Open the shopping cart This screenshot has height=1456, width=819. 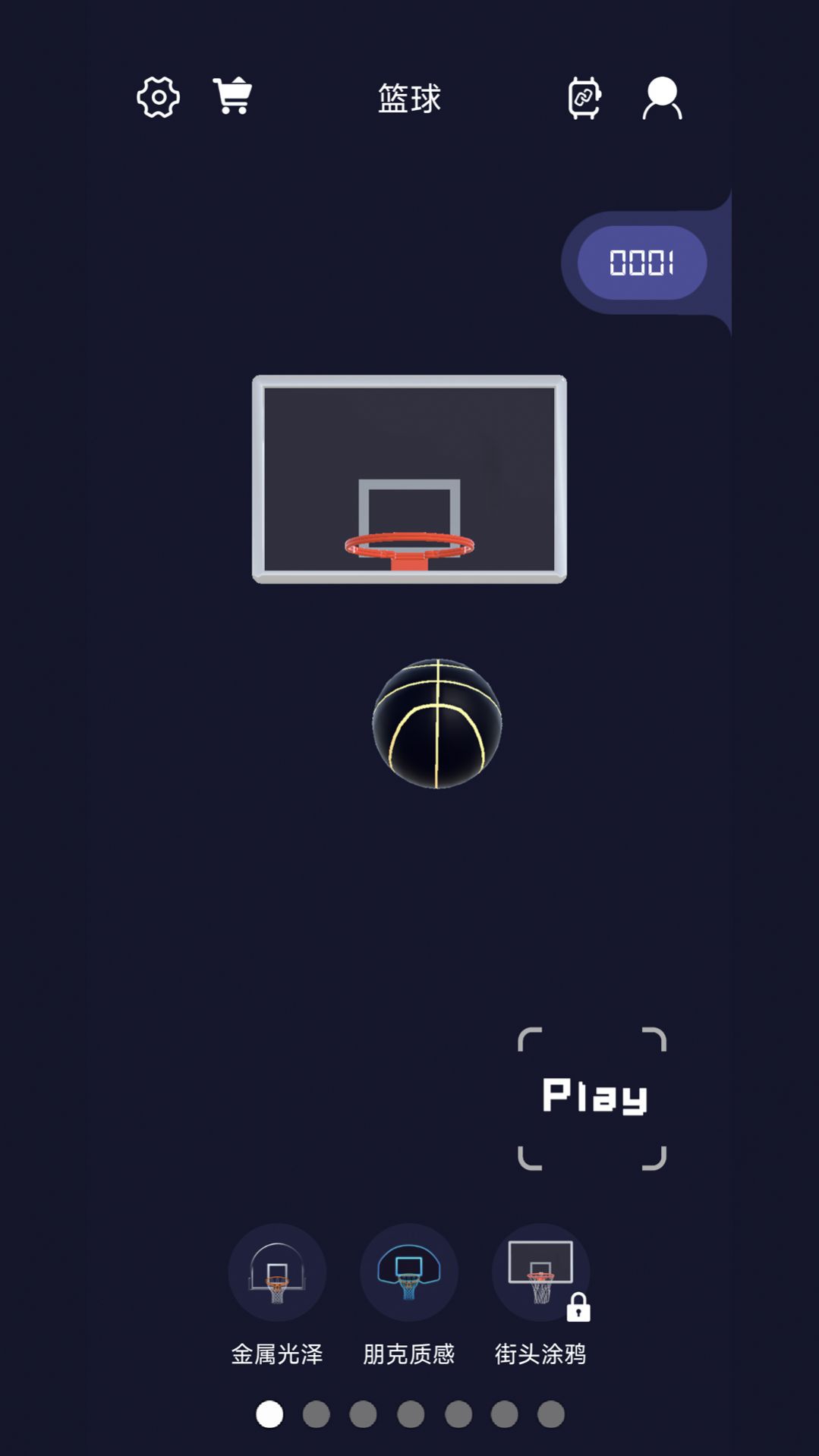point(232,96)
